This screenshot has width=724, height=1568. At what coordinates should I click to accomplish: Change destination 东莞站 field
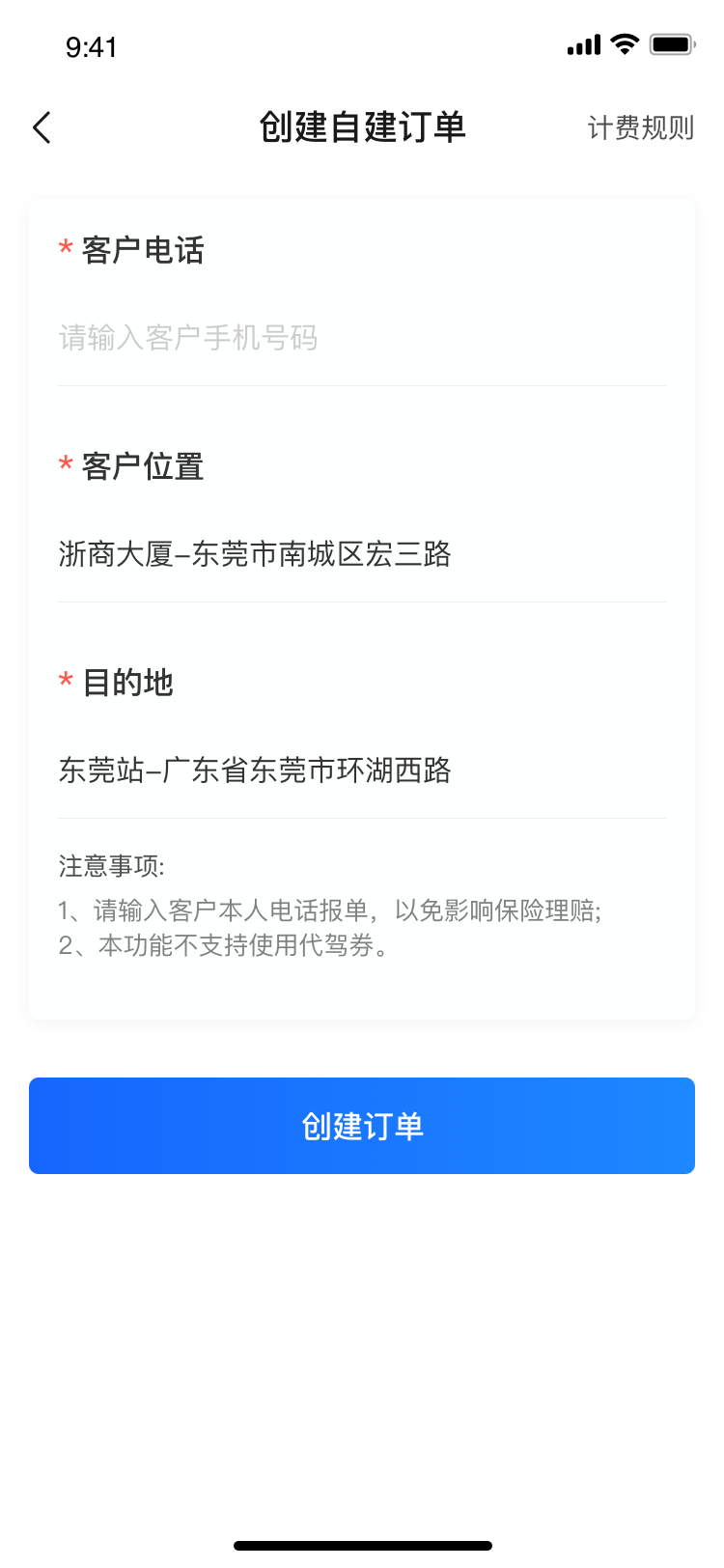point(361,770)
